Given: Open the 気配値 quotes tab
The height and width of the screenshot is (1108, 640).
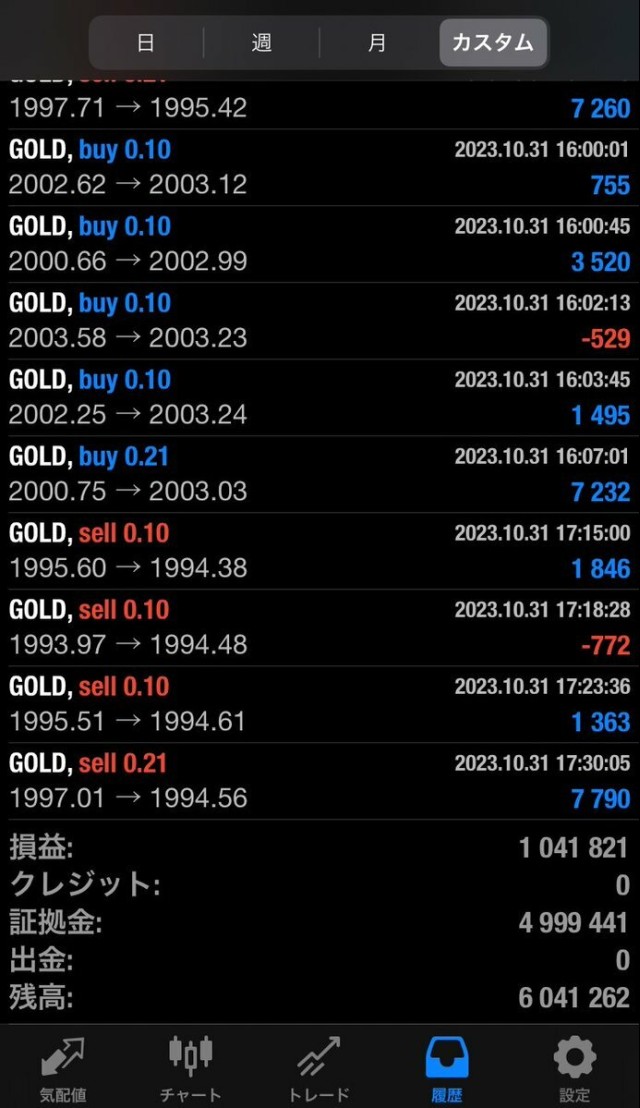Looking at the screenshot, I should pos(64,1068).
